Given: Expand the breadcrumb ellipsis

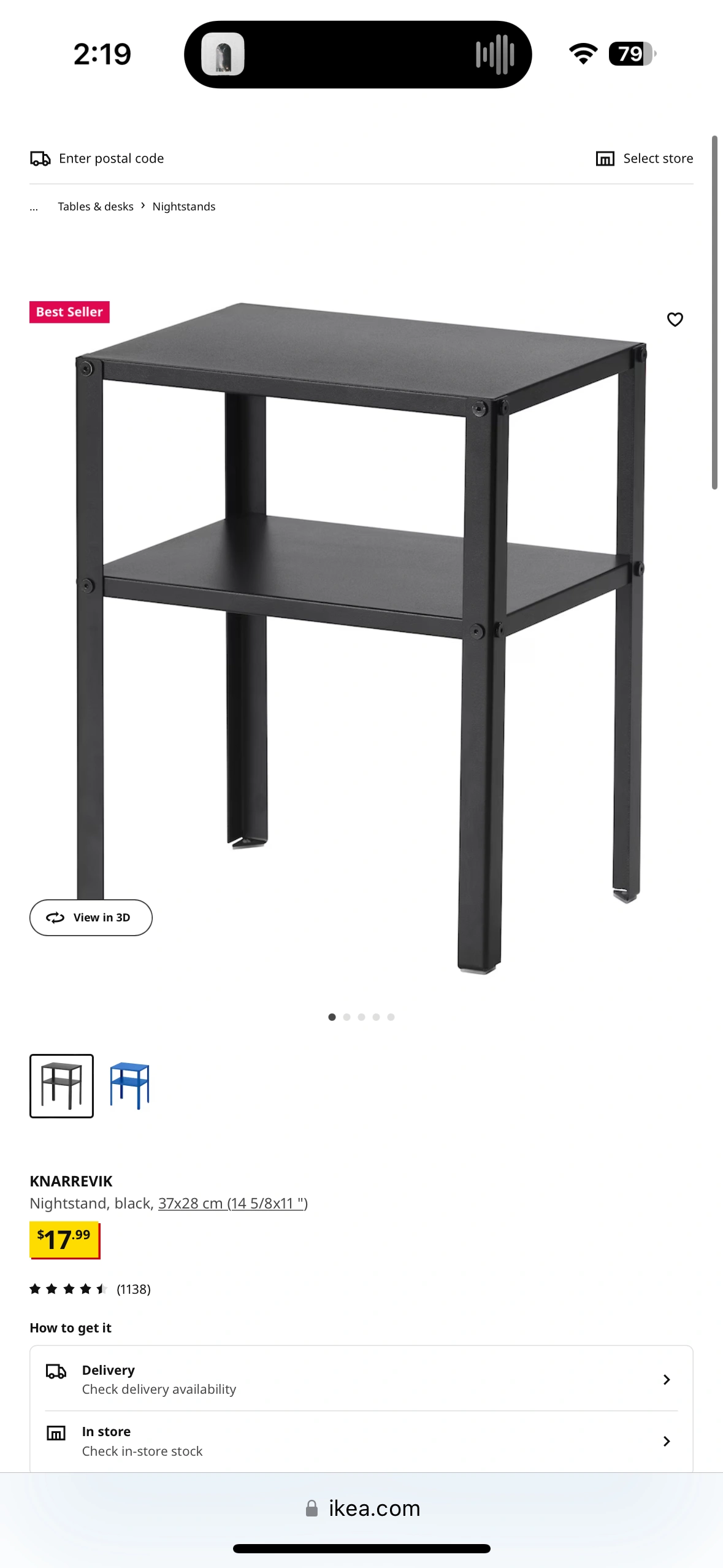Looking at the screenshot, I should 34,207.
